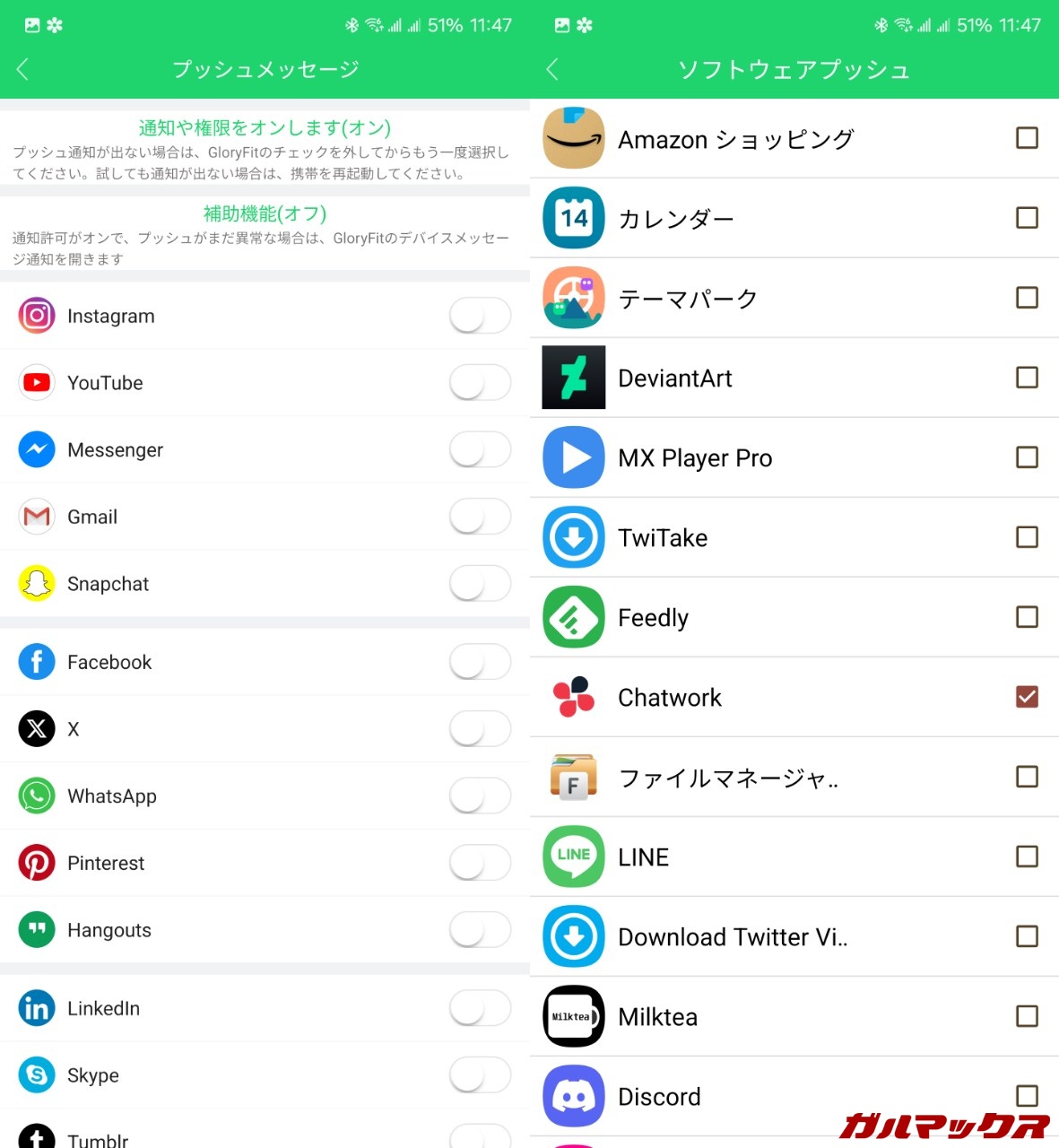1059x1148 pixels.
Task: Check the Feedly app checkbox
Action: coord(1027,617)
